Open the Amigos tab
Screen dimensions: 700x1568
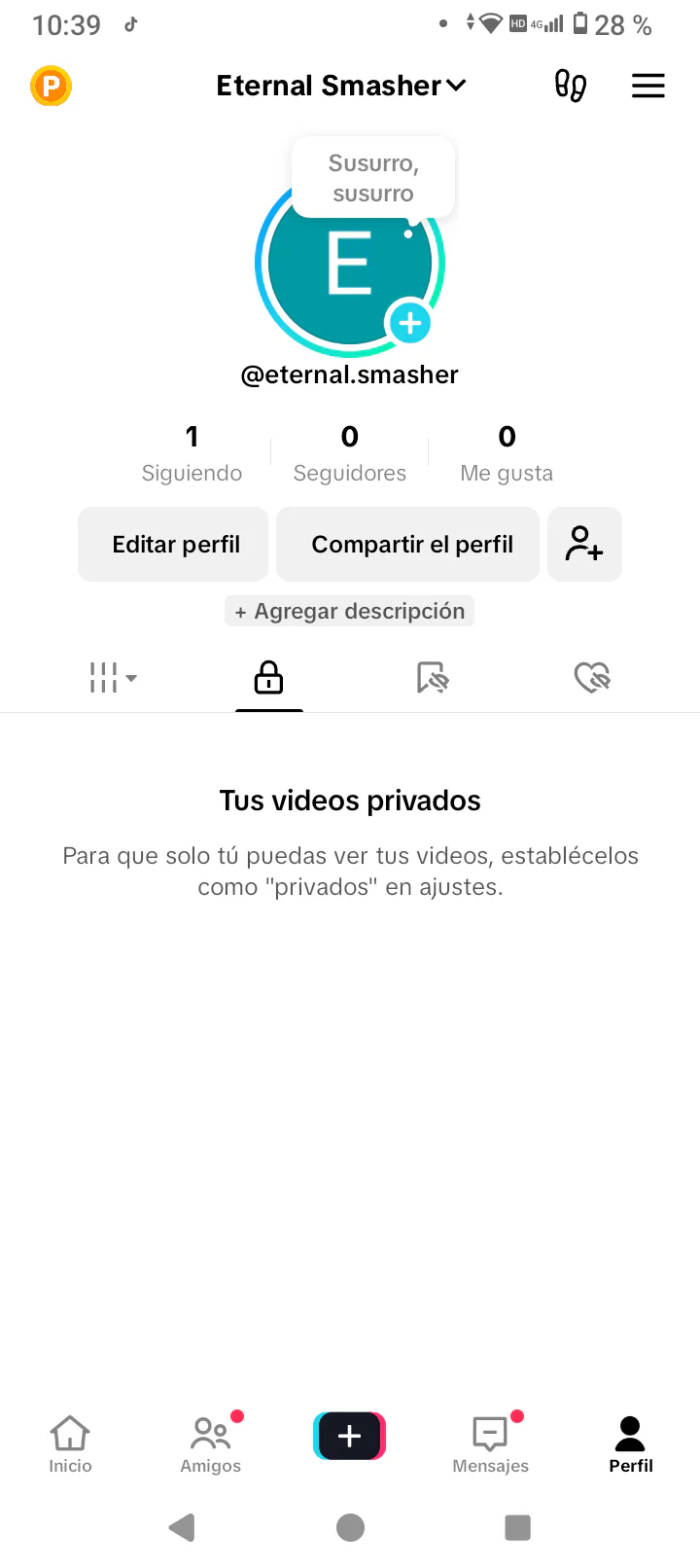tap(211, 1444)
